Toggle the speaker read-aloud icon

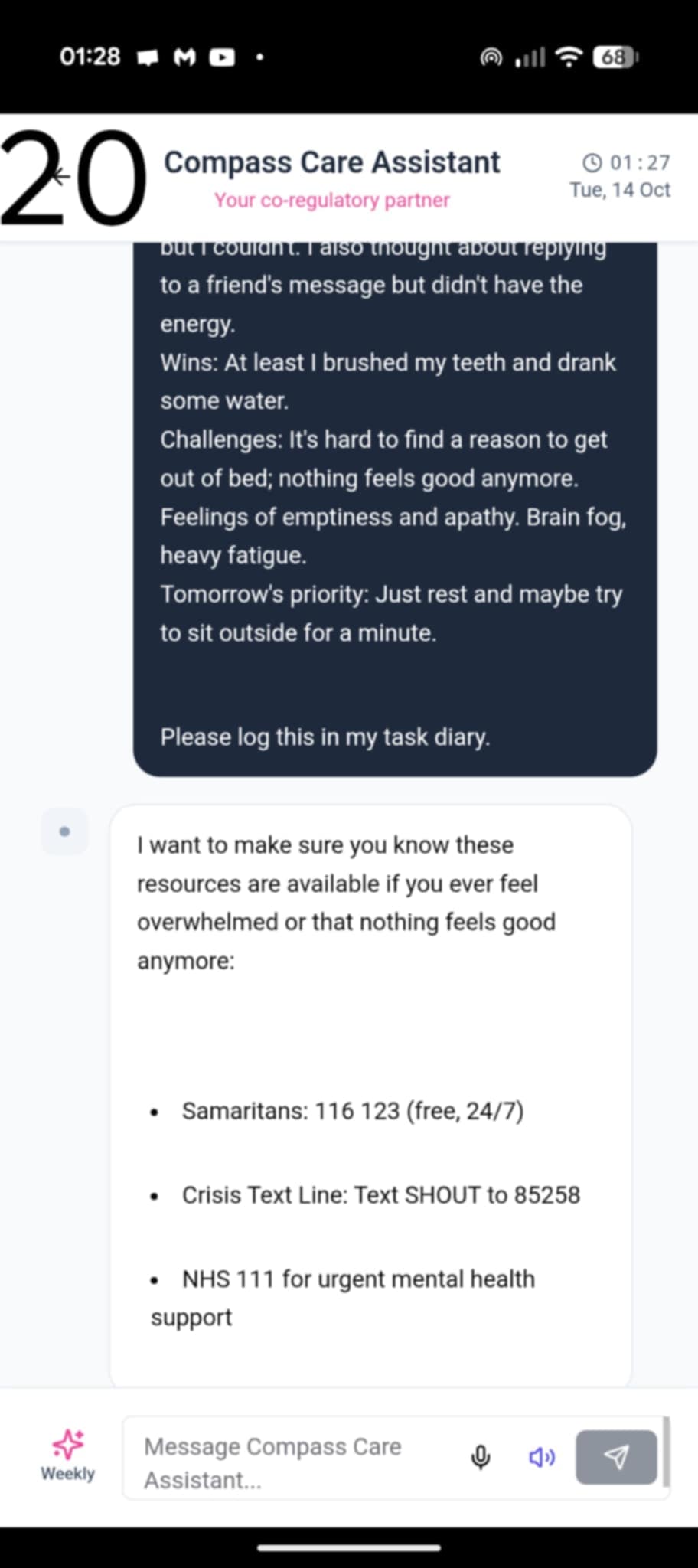[x=542, y=1457]
